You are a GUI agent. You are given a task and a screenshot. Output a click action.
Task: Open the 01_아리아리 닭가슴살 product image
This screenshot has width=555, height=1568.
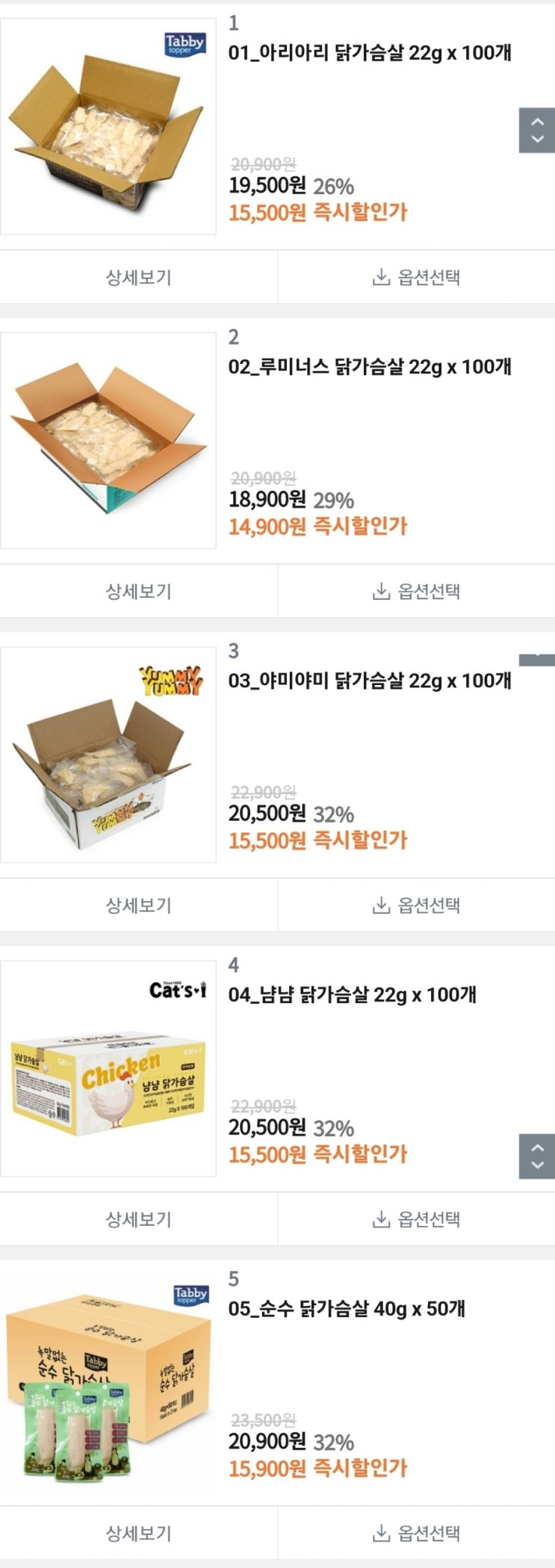(108, 127)
